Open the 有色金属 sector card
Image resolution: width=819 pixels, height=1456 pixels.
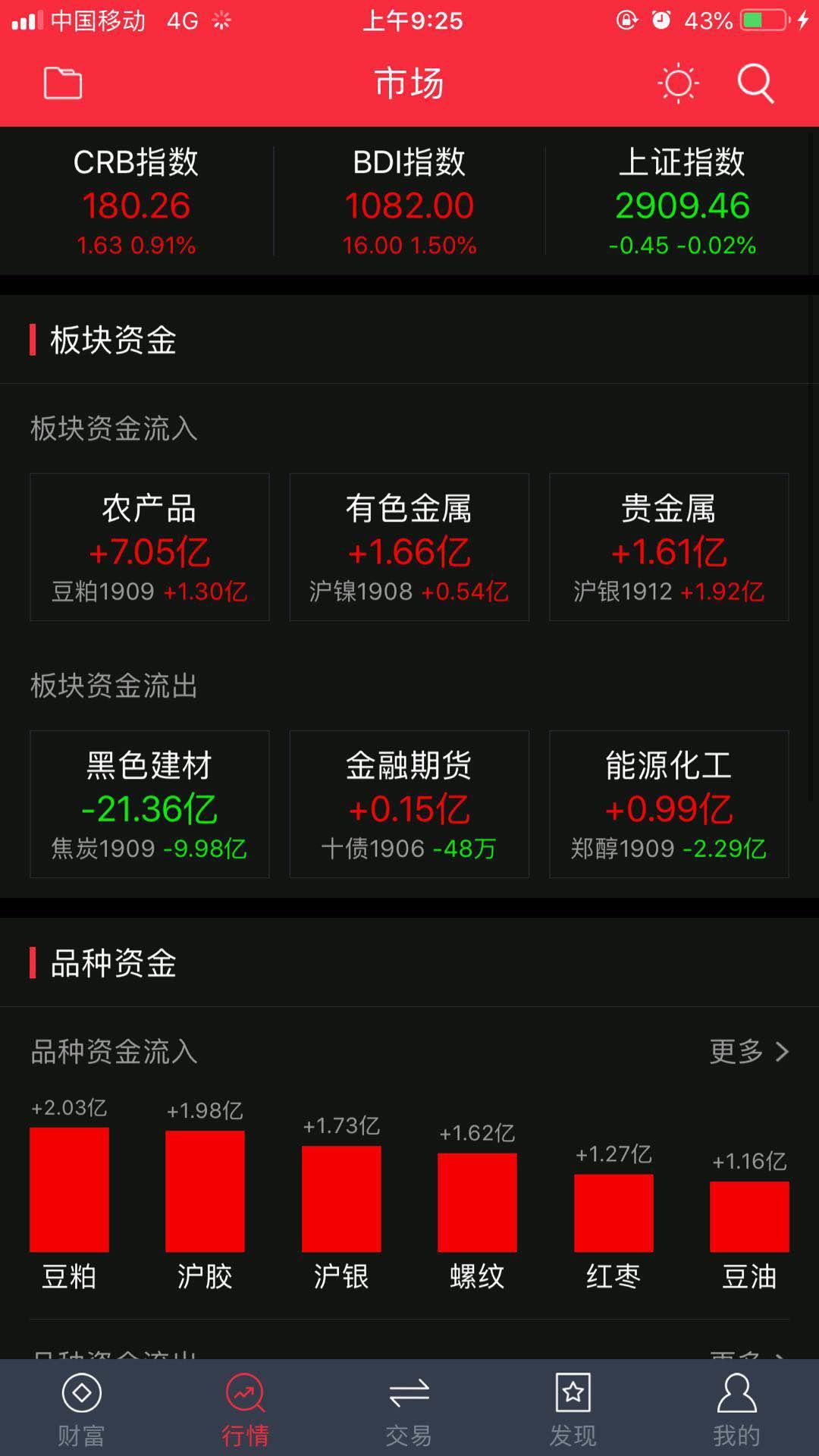(x=409, y=546)
